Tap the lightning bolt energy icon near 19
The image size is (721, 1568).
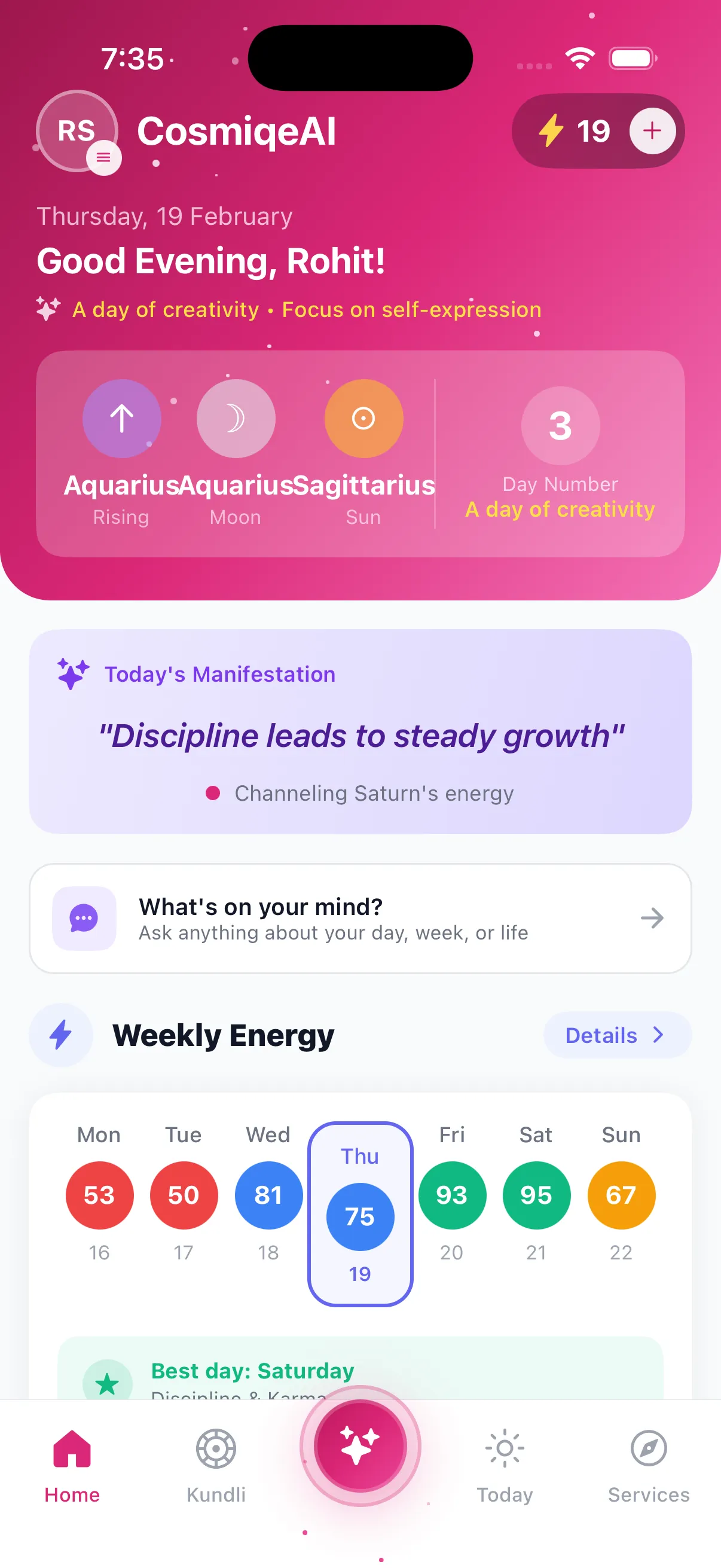click(x=551, y=131)
